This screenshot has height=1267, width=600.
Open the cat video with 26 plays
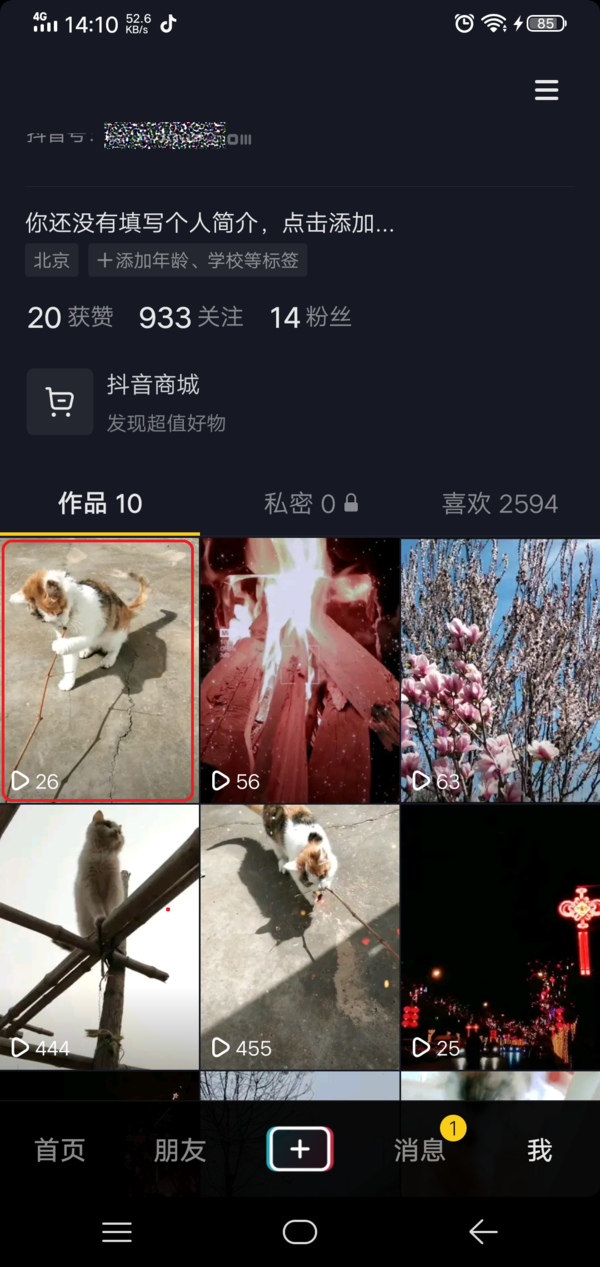[98, 670]
